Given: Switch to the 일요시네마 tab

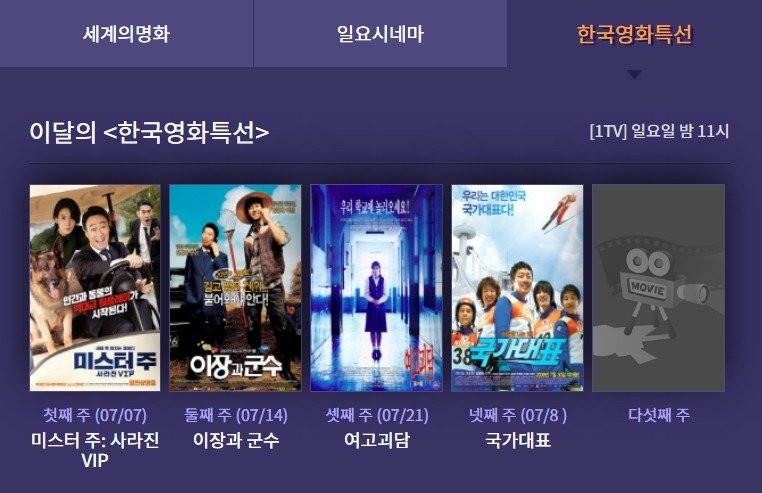Looking at the screenshot, I should click(x=380, y=34).
